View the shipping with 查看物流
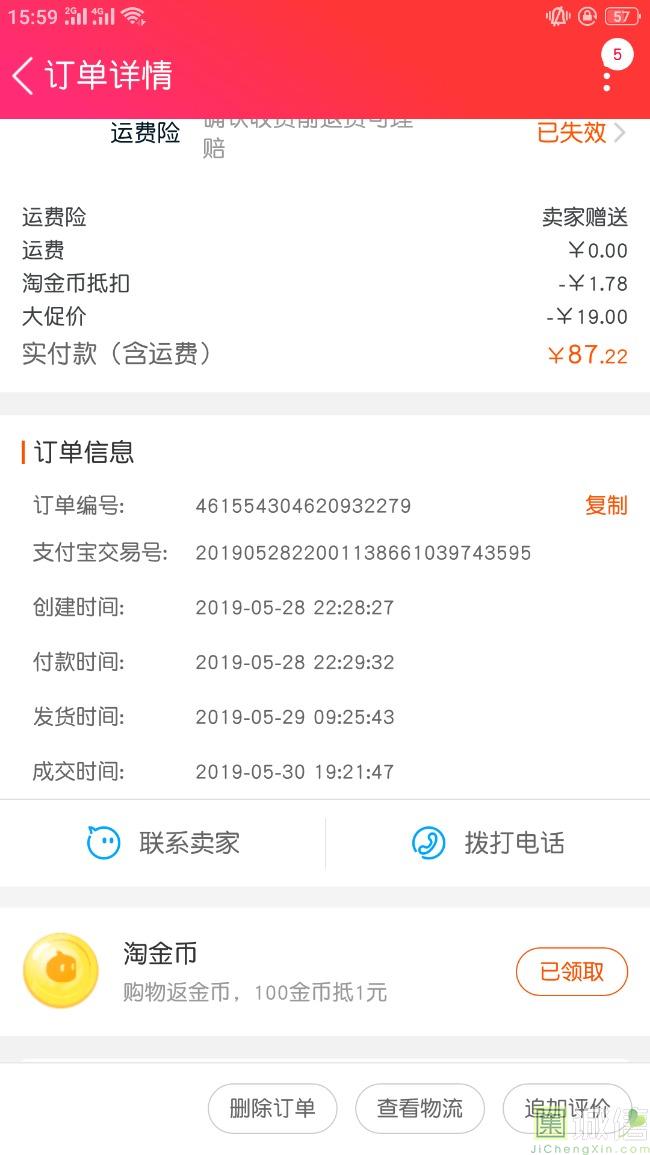 click(x=420, y=1108)
